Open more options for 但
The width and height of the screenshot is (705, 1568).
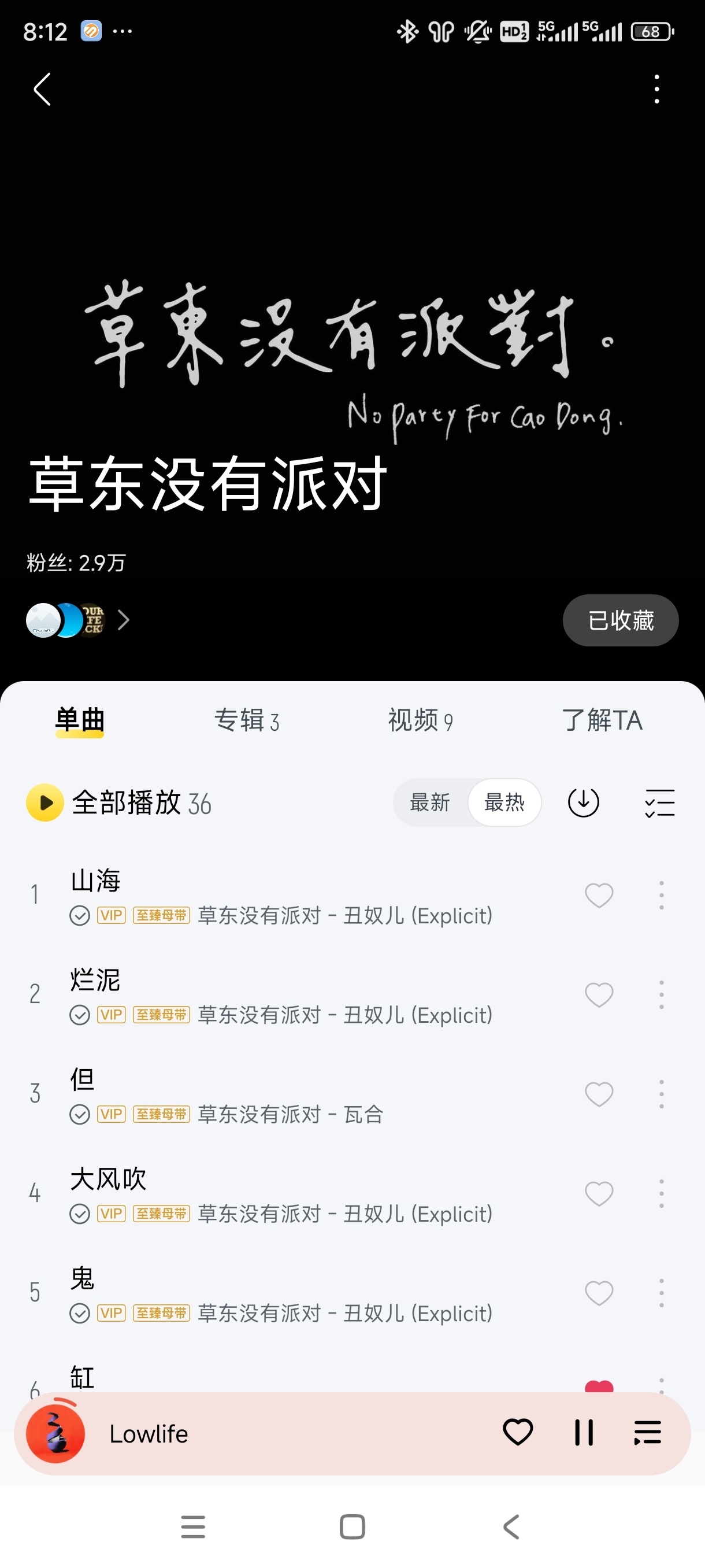661,1094
